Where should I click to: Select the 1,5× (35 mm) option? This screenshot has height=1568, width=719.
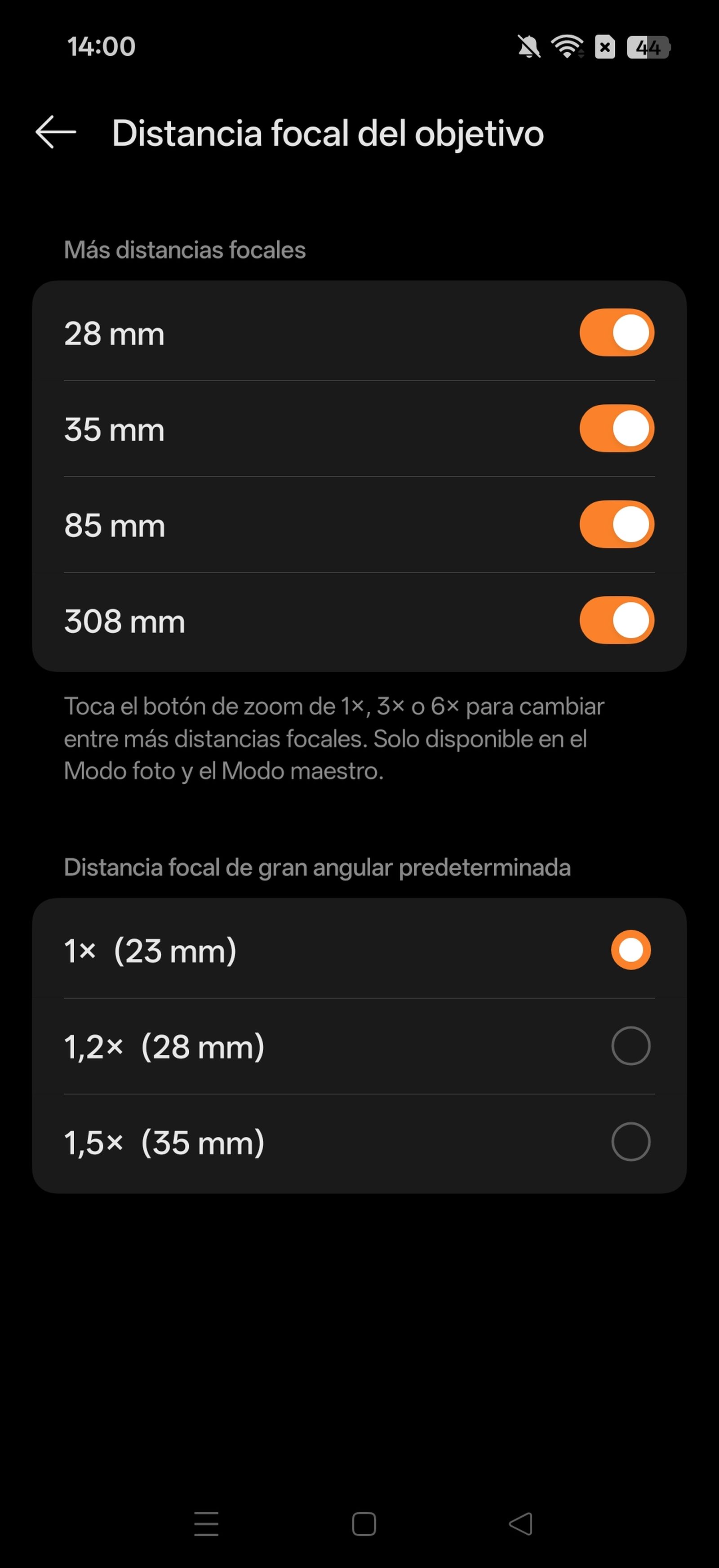(x=631, y=1143)
